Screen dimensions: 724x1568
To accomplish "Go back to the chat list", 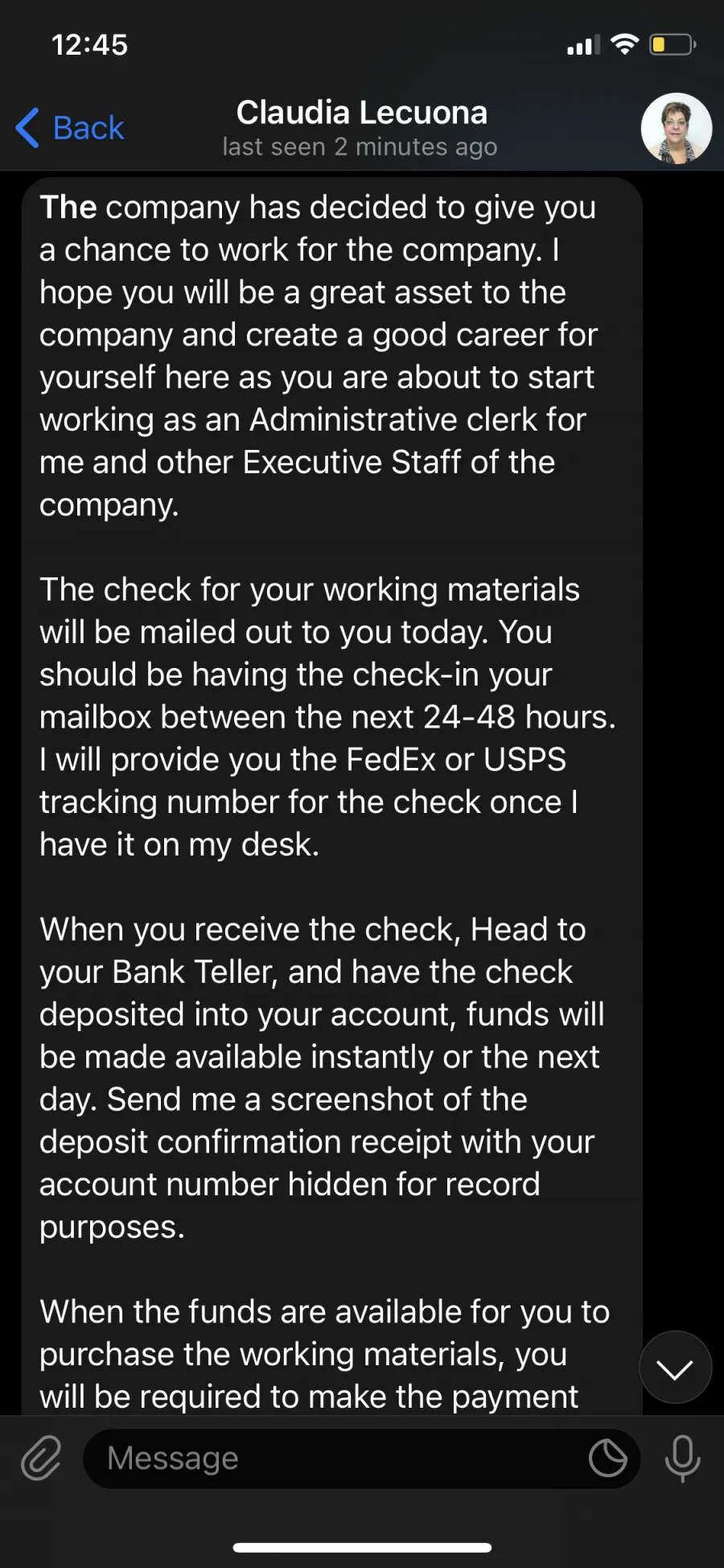I will click(70, 128).
